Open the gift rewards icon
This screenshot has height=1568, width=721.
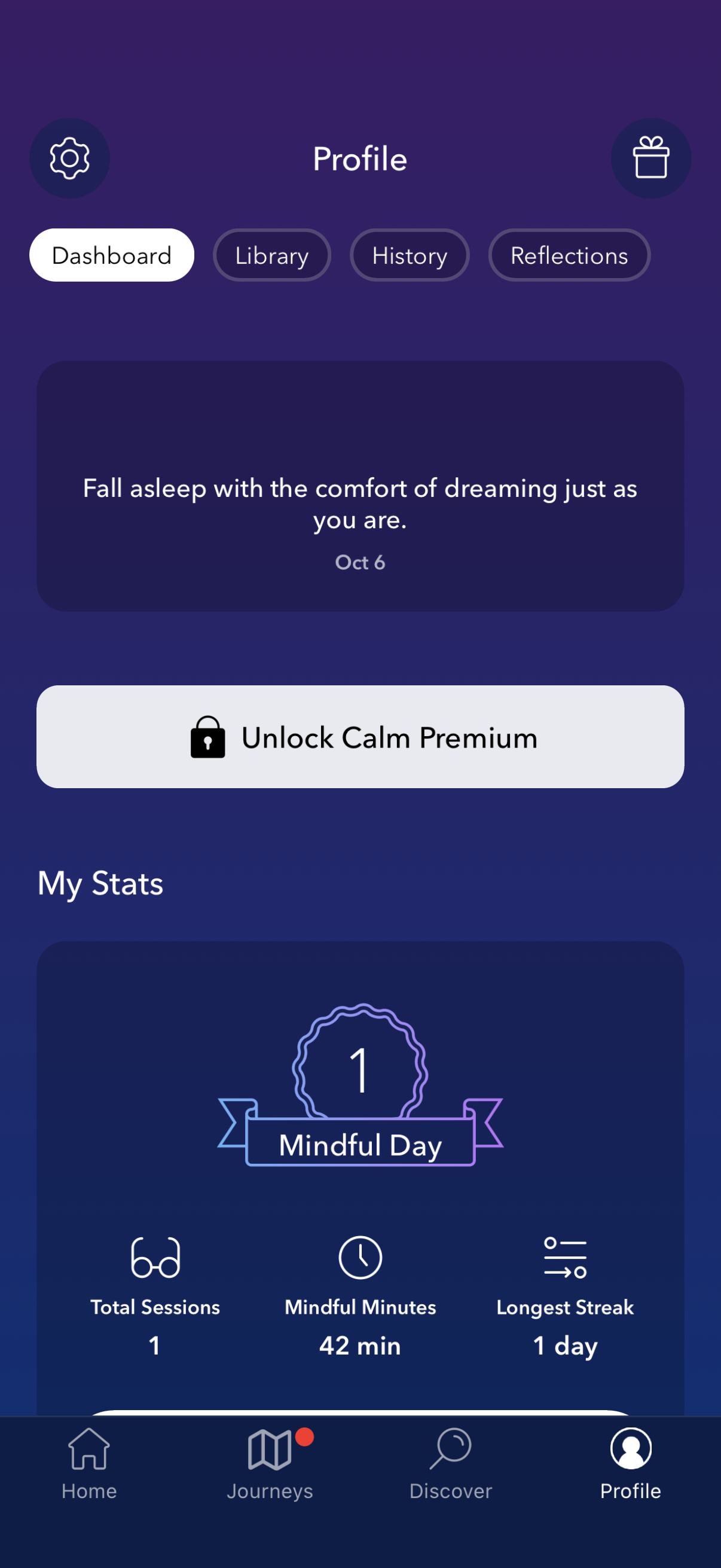pos(651,158)
